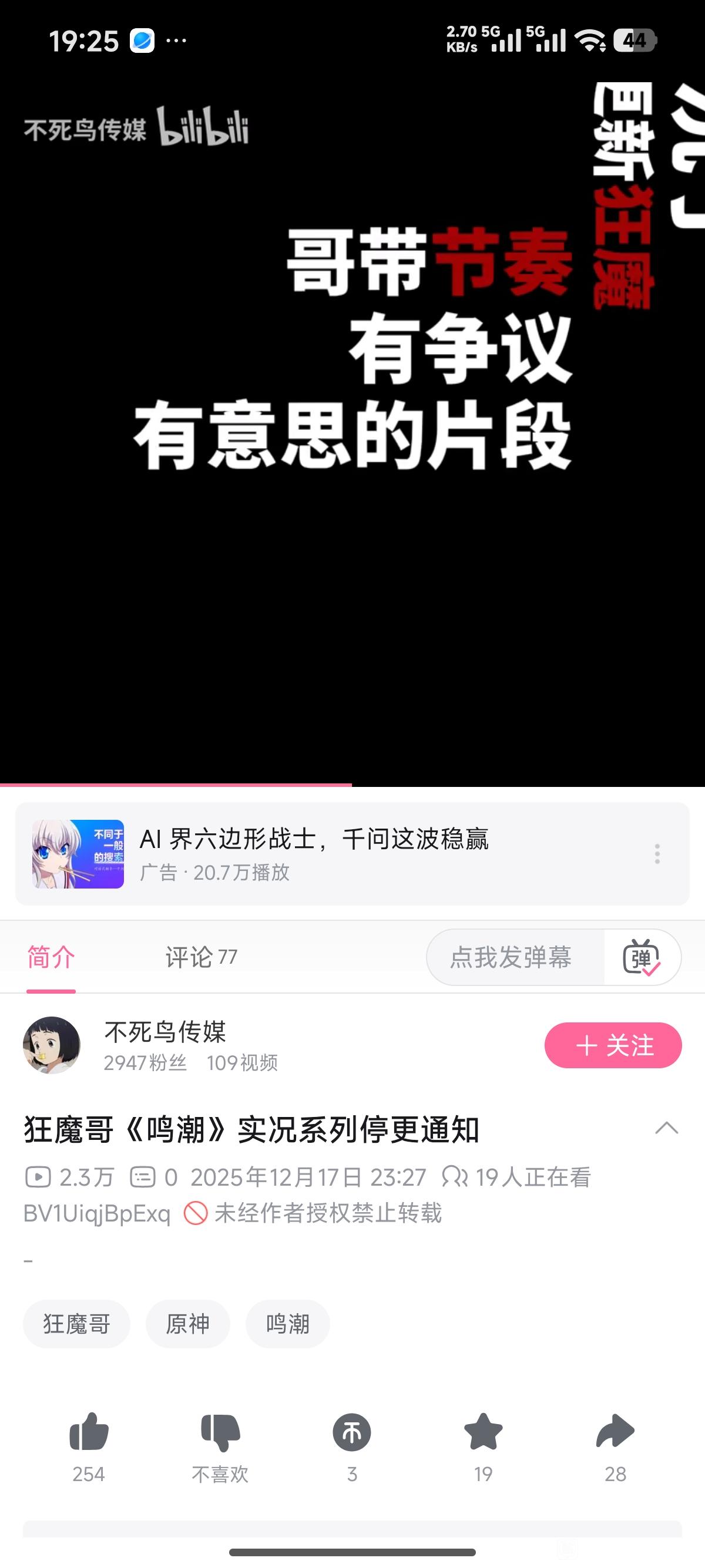Collapse the video description chevron

coord(666,1128)
